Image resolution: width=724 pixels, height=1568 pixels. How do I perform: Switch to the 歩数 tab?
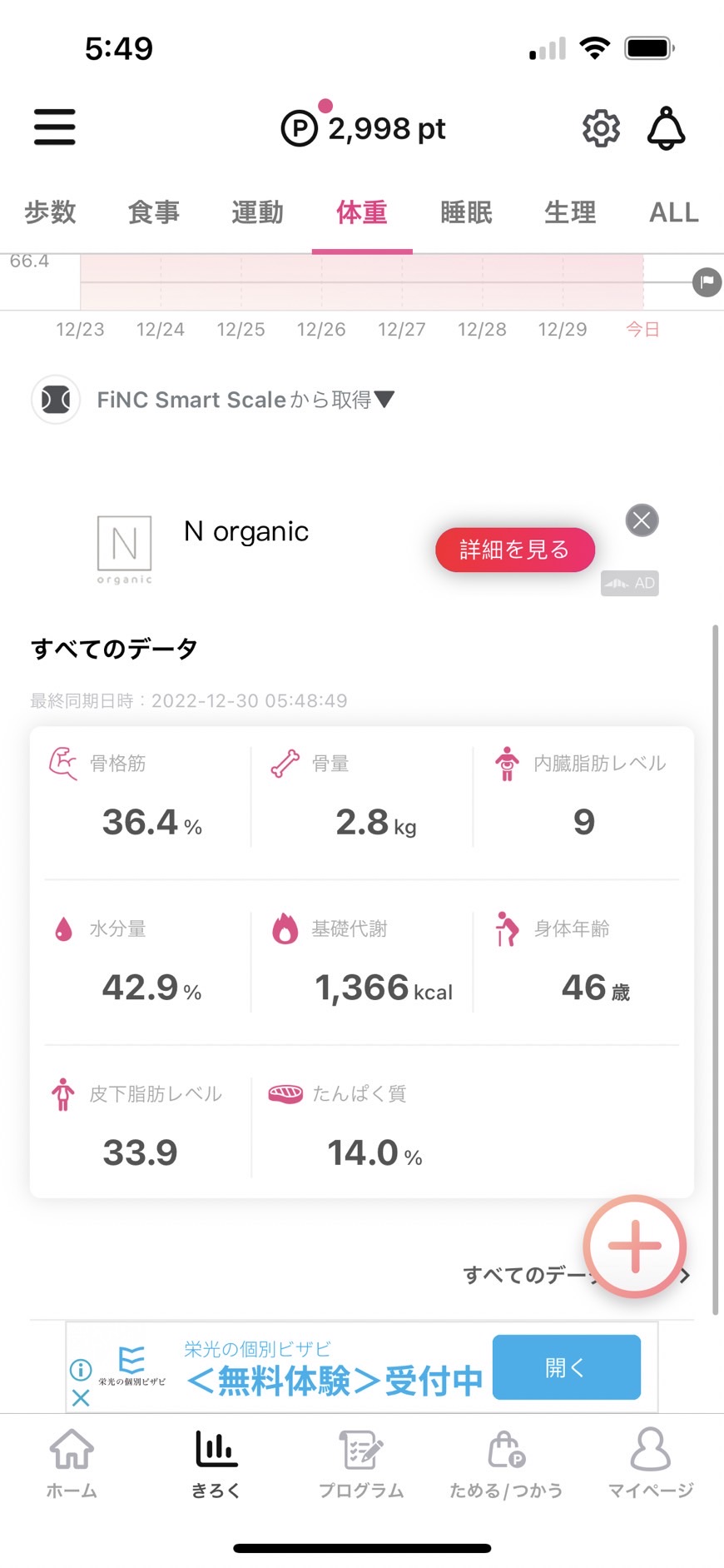click(x=50, y=212)
